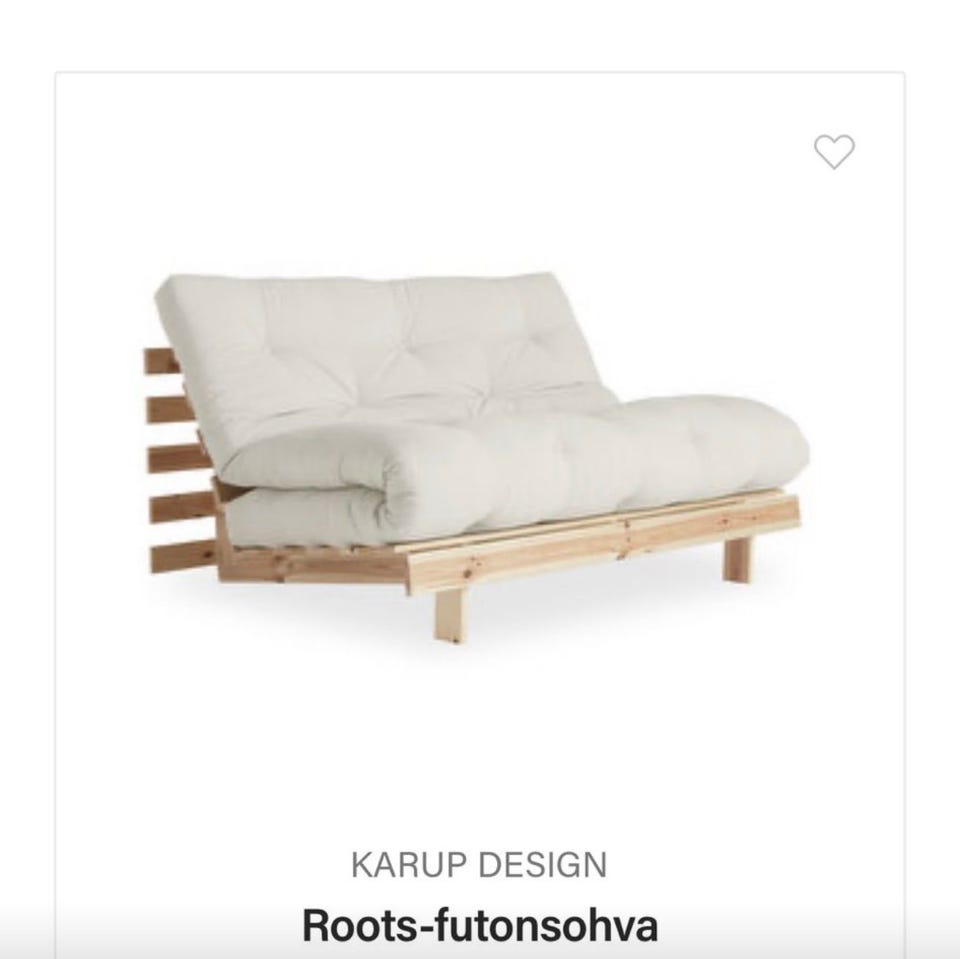
Task: Add Roots-futonsohva to favorites with the heart
Action: (834, 152)
